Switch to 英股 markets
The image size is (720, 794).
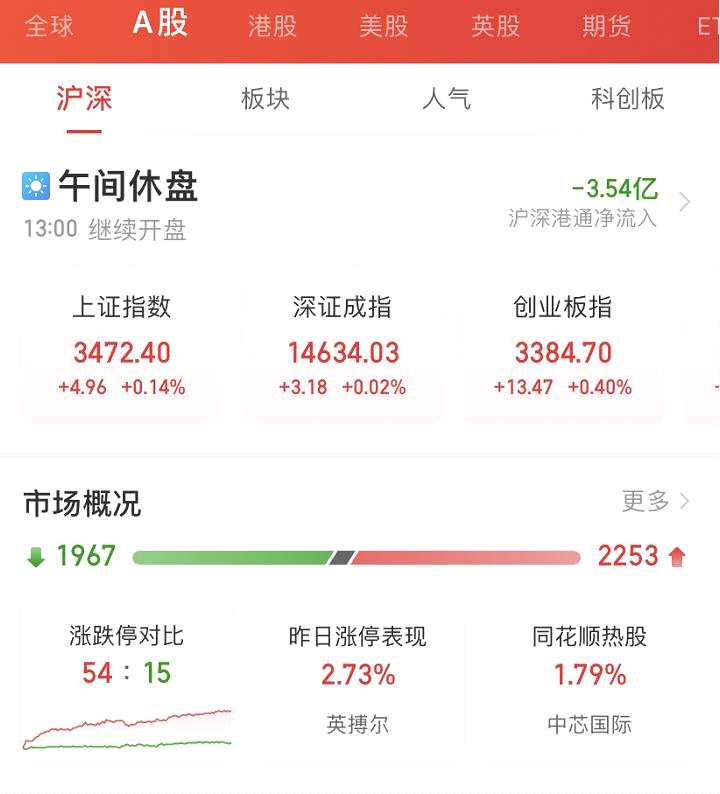tap(496, 26)
